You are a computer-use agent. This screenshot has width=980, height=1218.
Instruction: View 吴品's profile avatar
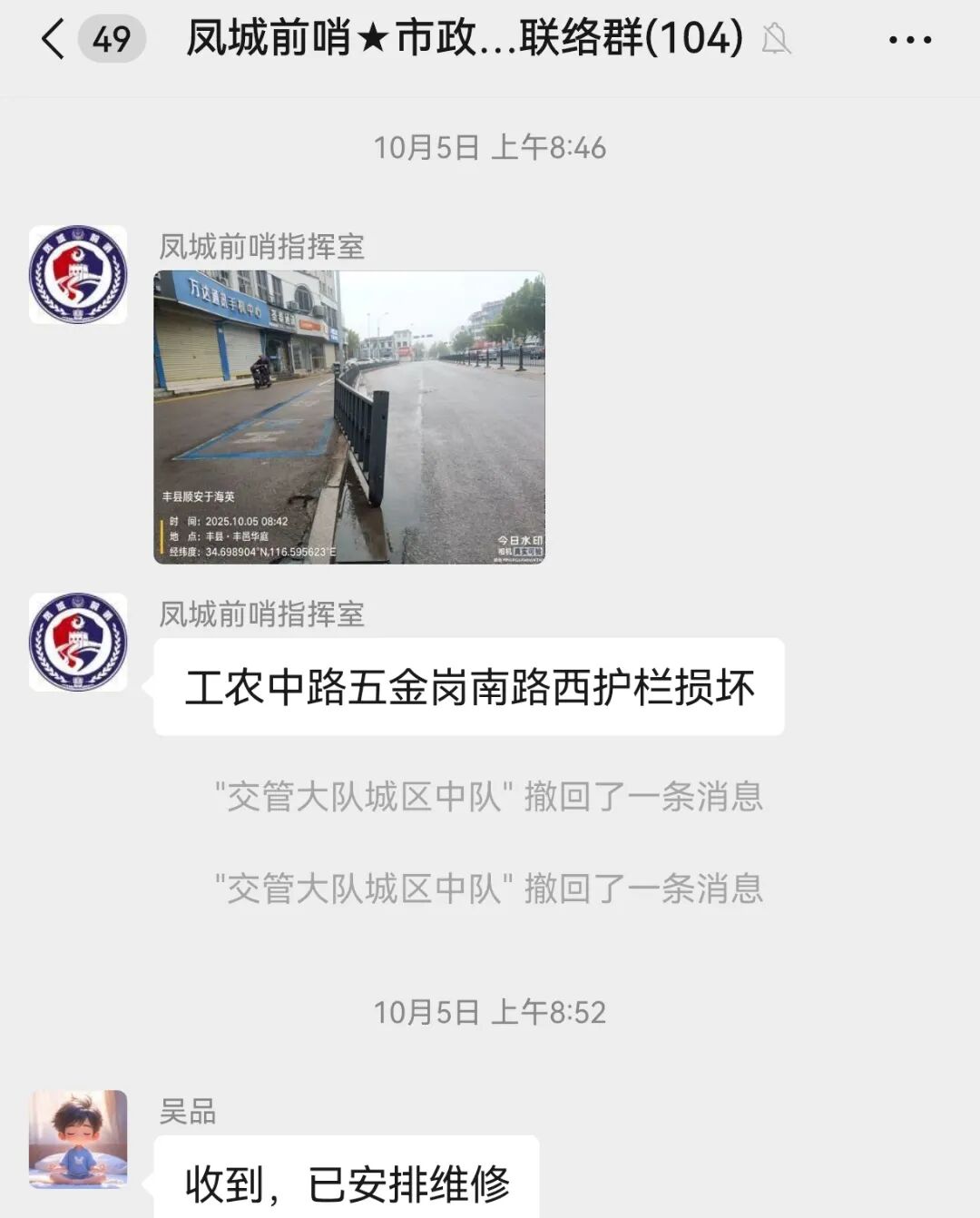coord(78,1139)
